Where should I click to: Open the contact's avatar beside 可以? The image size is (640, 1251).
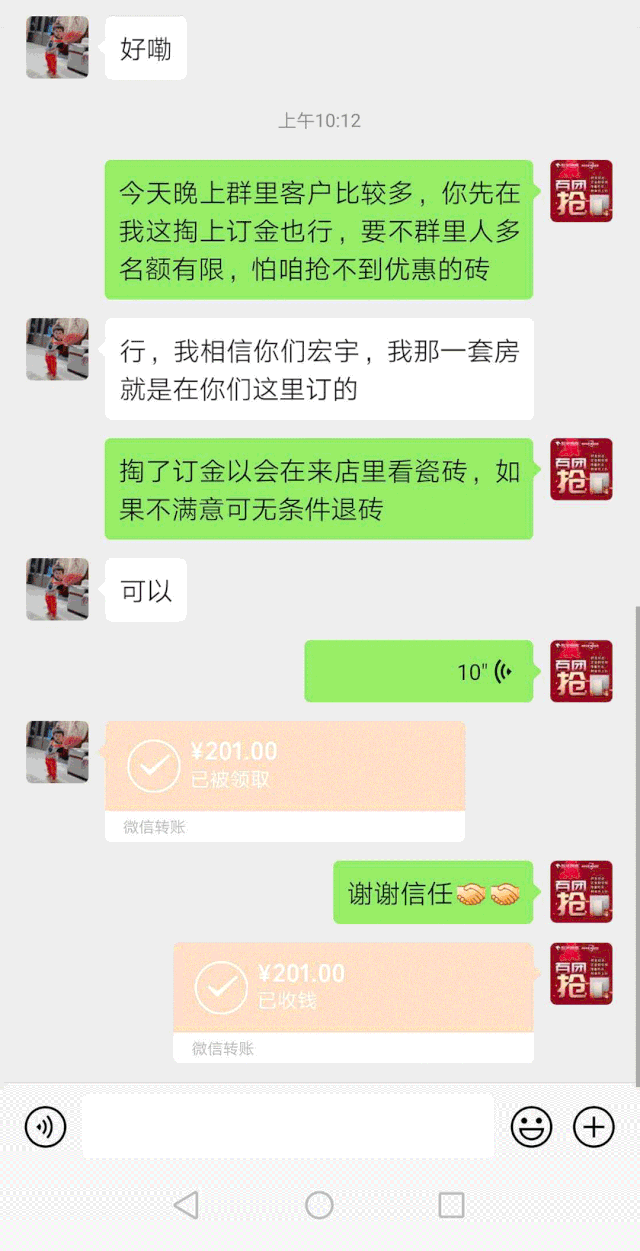pos(57,589)
